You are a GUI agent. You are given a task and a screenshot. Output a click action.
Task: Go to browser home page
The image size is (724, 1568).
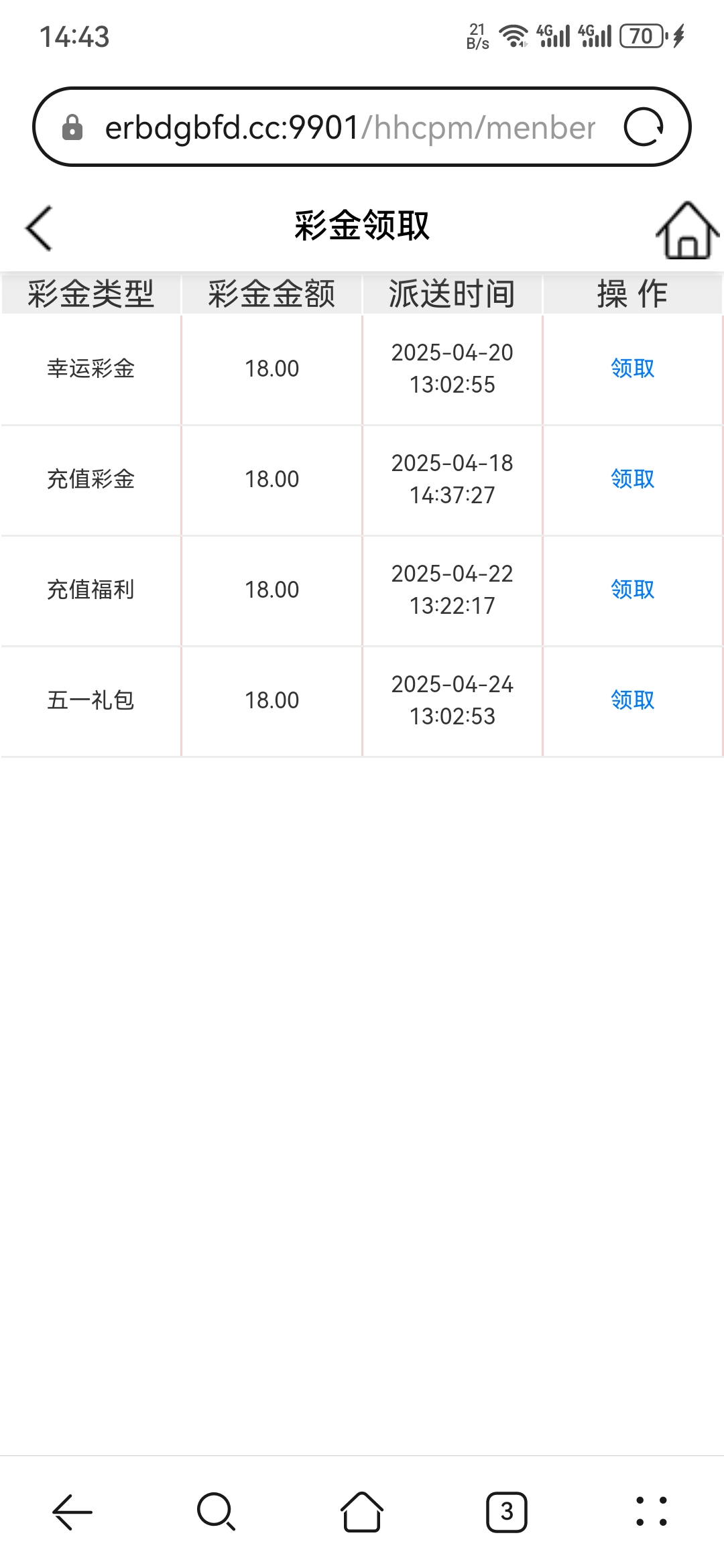(362, 1512)
